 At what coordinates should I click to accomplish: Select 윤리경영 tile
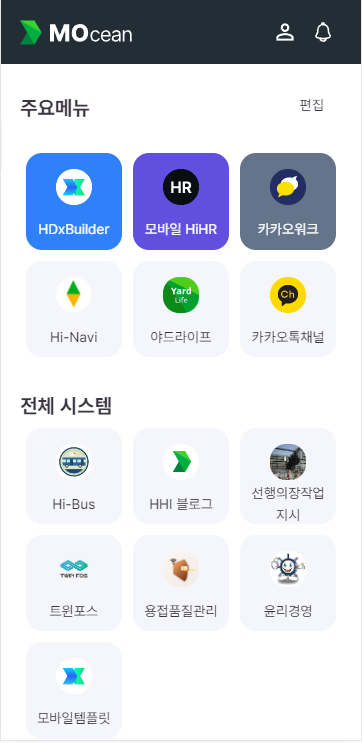(x=288, y=583)
